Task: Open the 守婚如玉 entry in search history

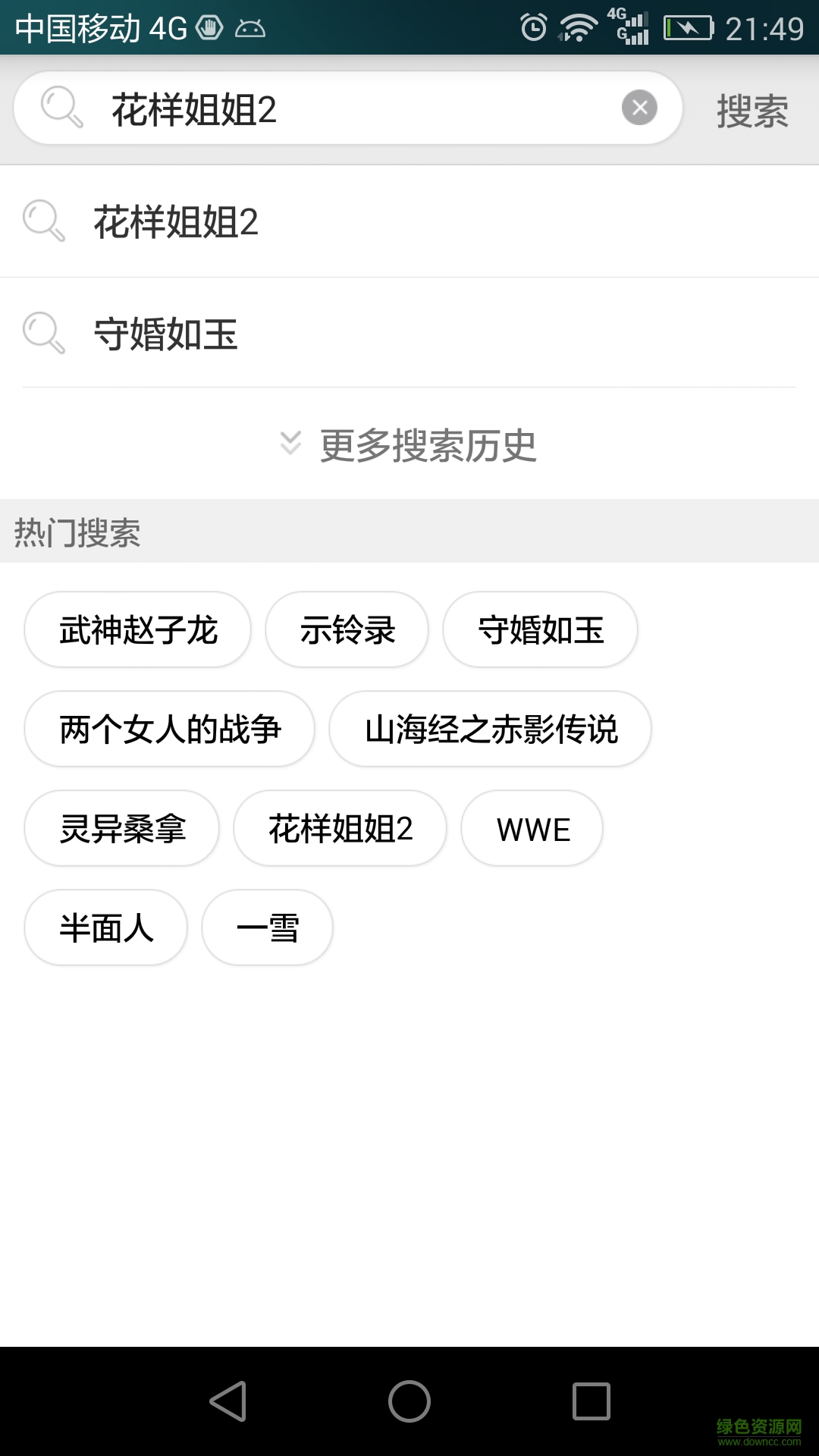Action: point(167,334)
